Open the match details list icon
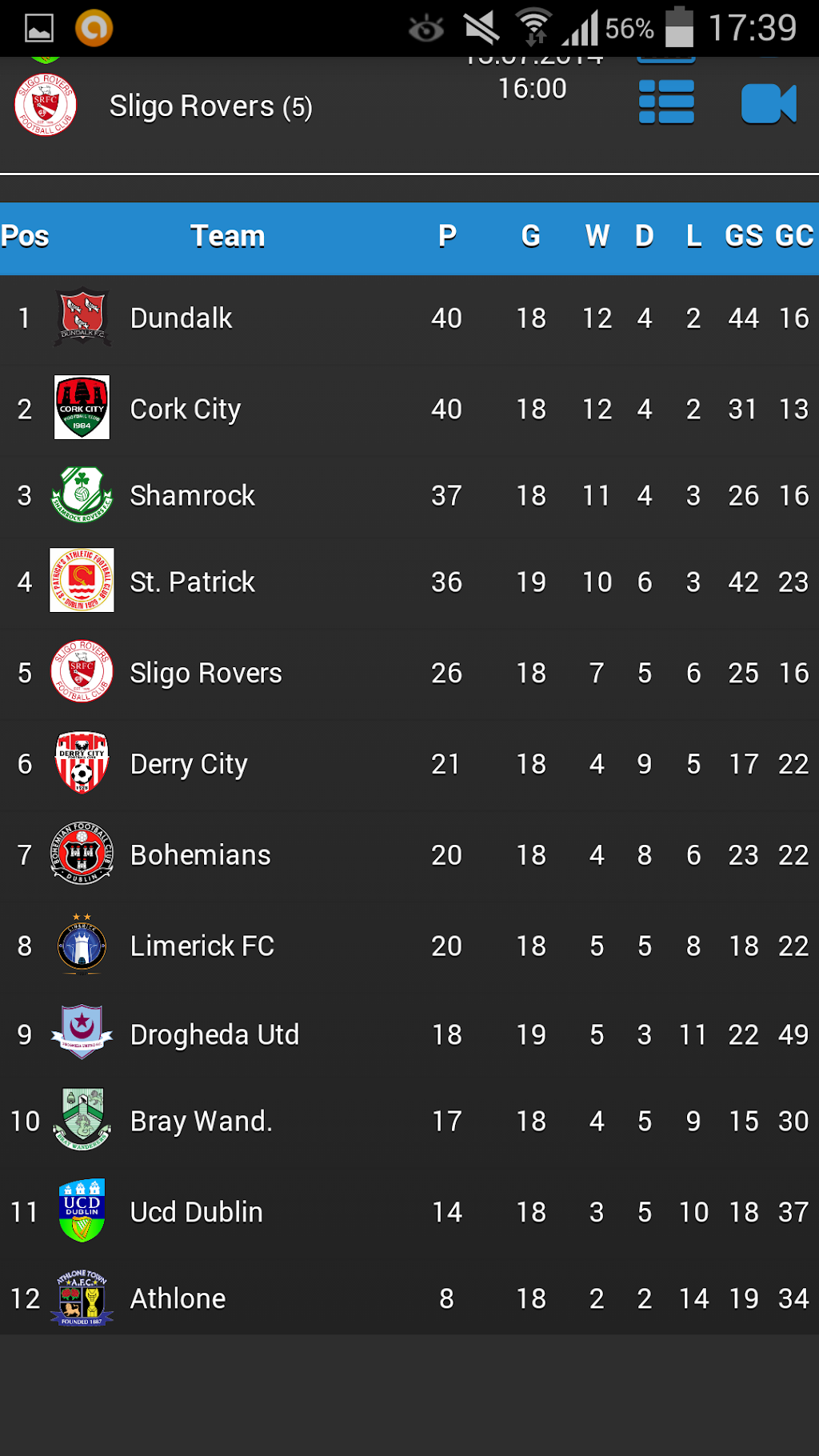The height and width of the screenshot is (1456, 819). point(666,103)
